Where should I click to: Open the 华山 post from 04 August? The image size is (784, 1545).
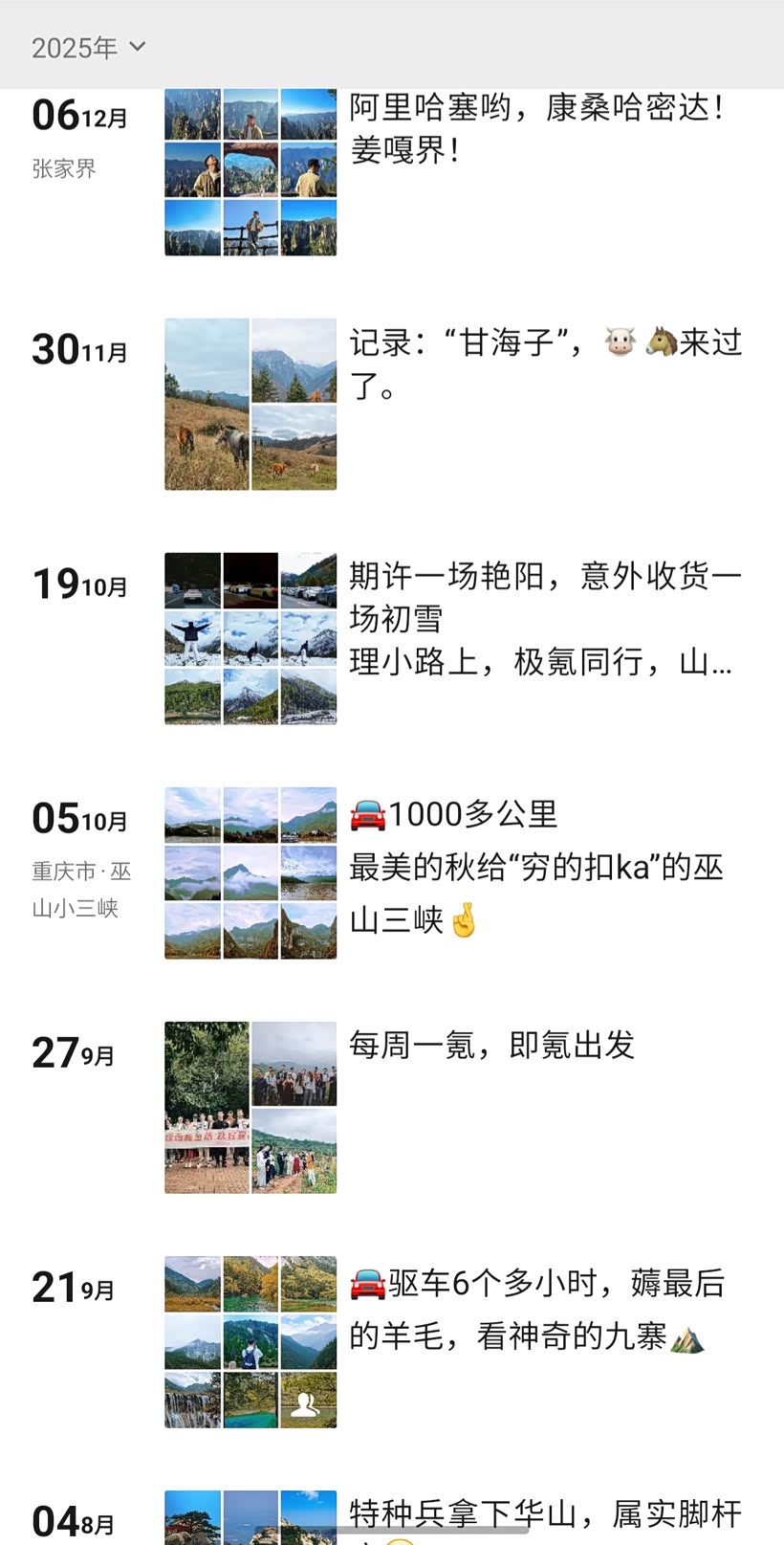(545, 1514)
